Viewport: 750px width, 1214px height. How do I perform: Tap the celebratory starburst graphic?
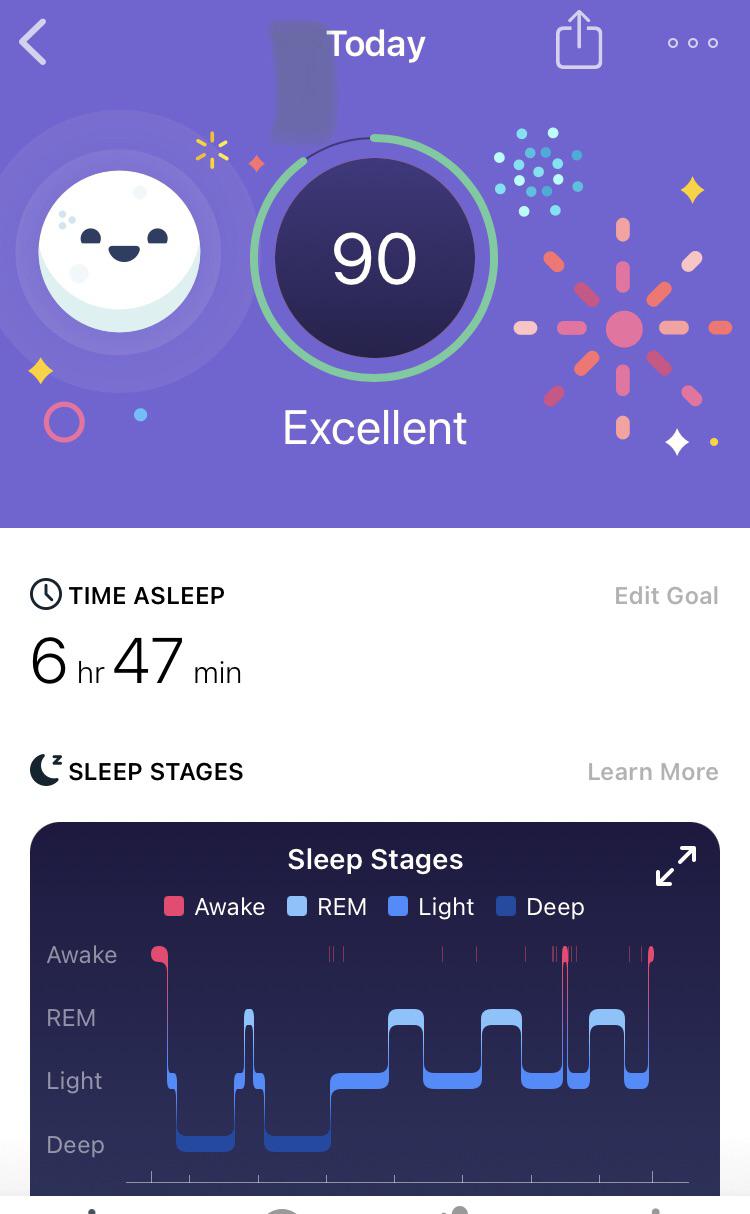point(622,327)
